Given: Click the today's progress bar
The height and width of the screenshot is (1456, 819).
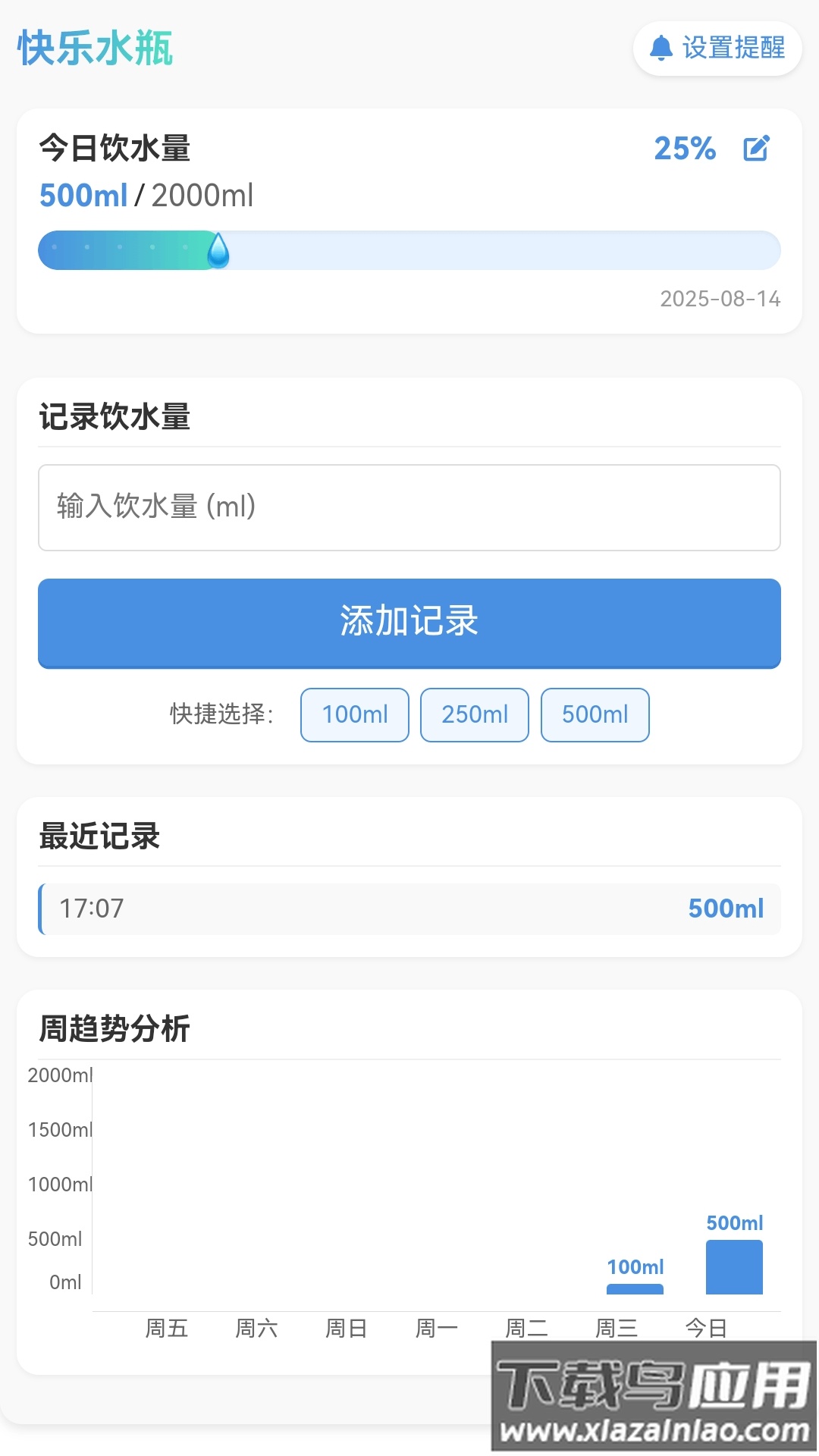Looking at the screenshot, I should tap(409, 249).
